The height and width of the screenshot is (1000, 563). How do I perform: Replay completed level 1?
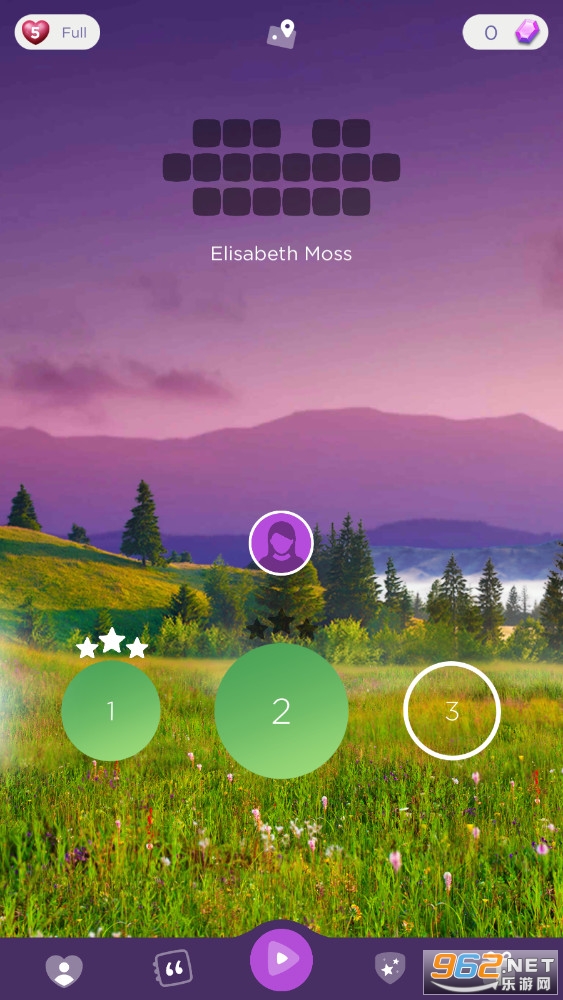(x=111, y=710)
